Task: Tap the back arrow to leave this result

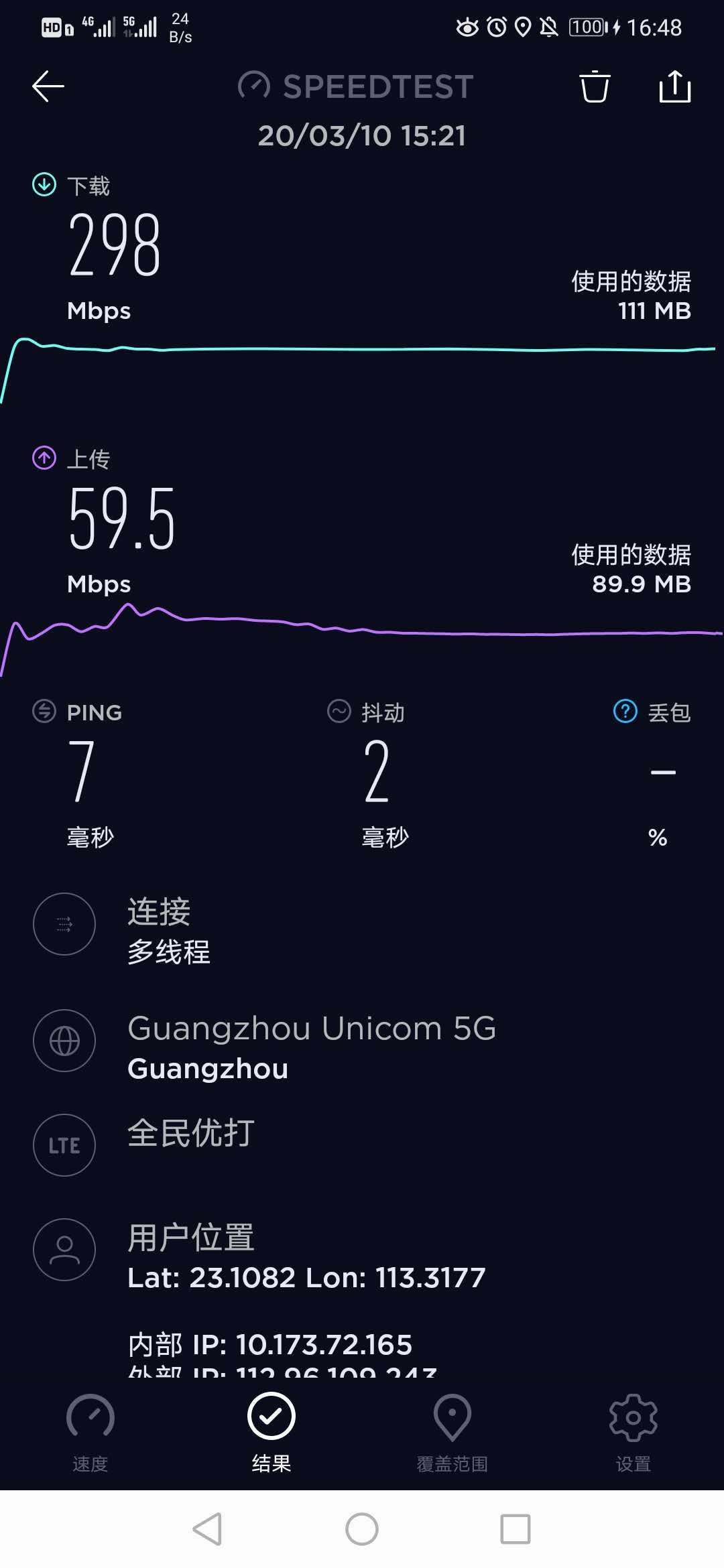Action: (47, 86)
